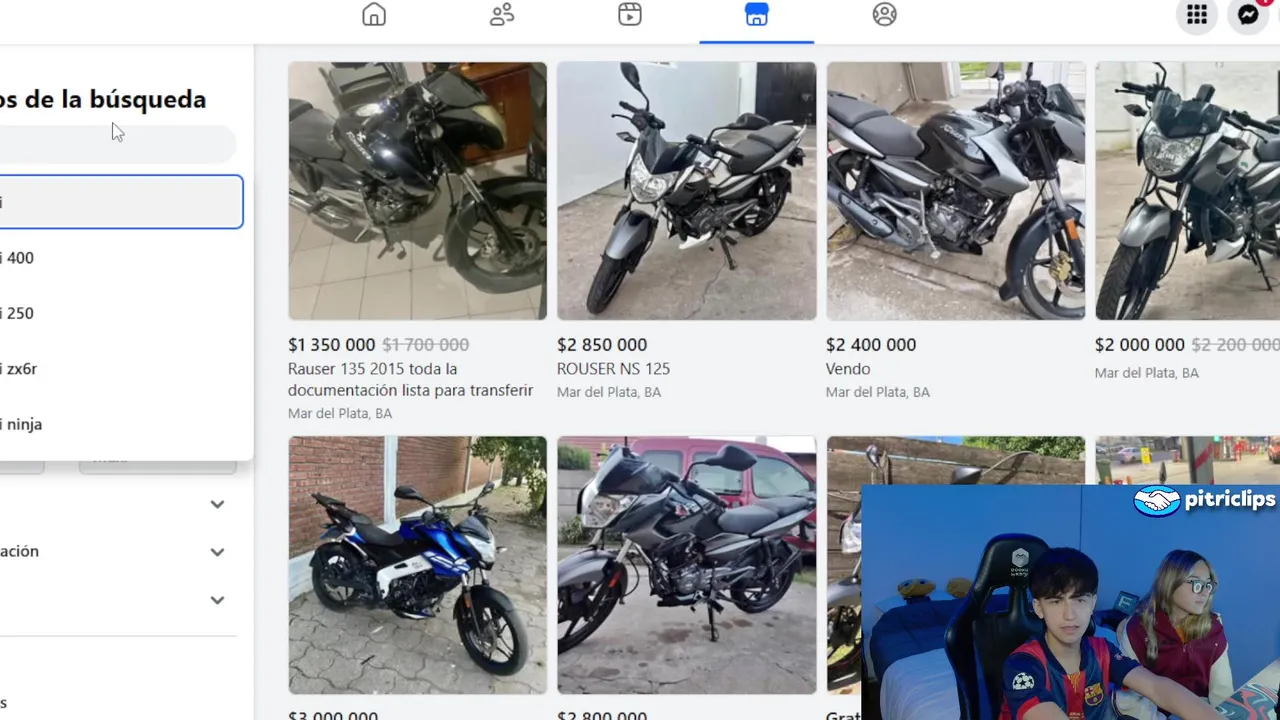Open the $2 000 000 motorcycle listing
This screenshot has height=720, width=1280.
[x=1187, y=191]
